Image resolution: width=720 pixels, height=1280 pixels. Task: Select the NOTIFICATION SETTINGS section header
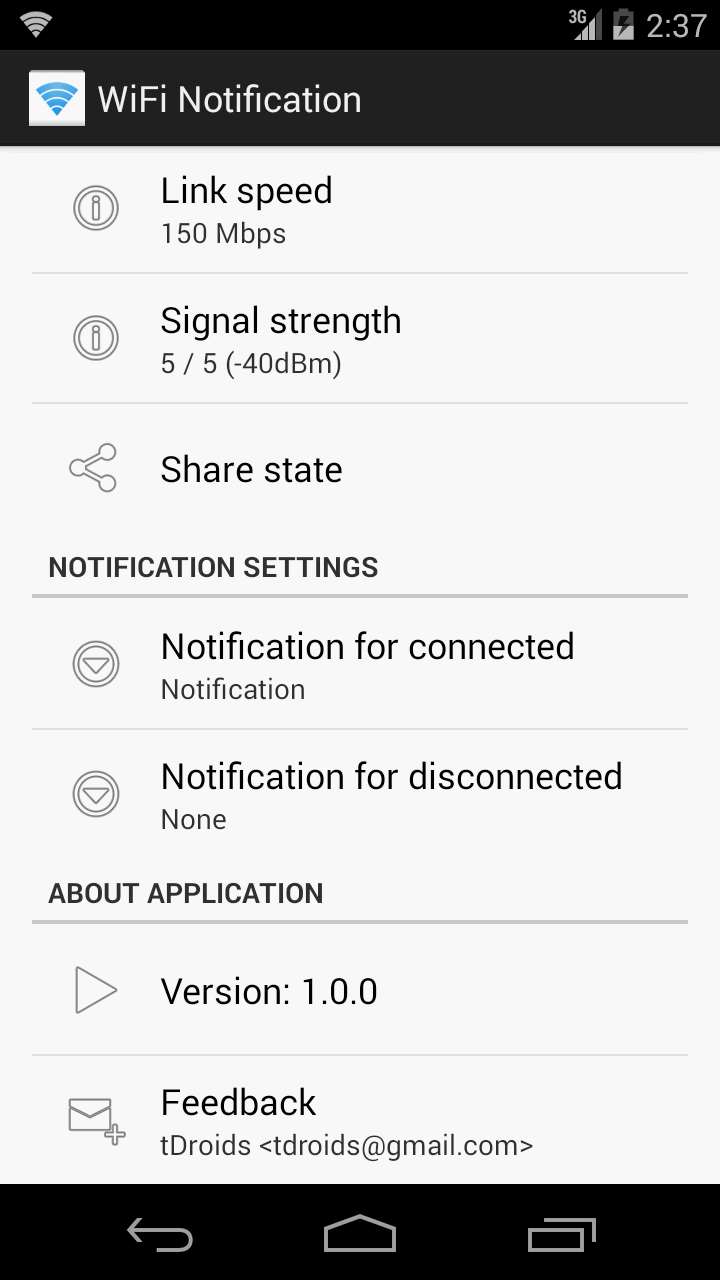[212, 567]
